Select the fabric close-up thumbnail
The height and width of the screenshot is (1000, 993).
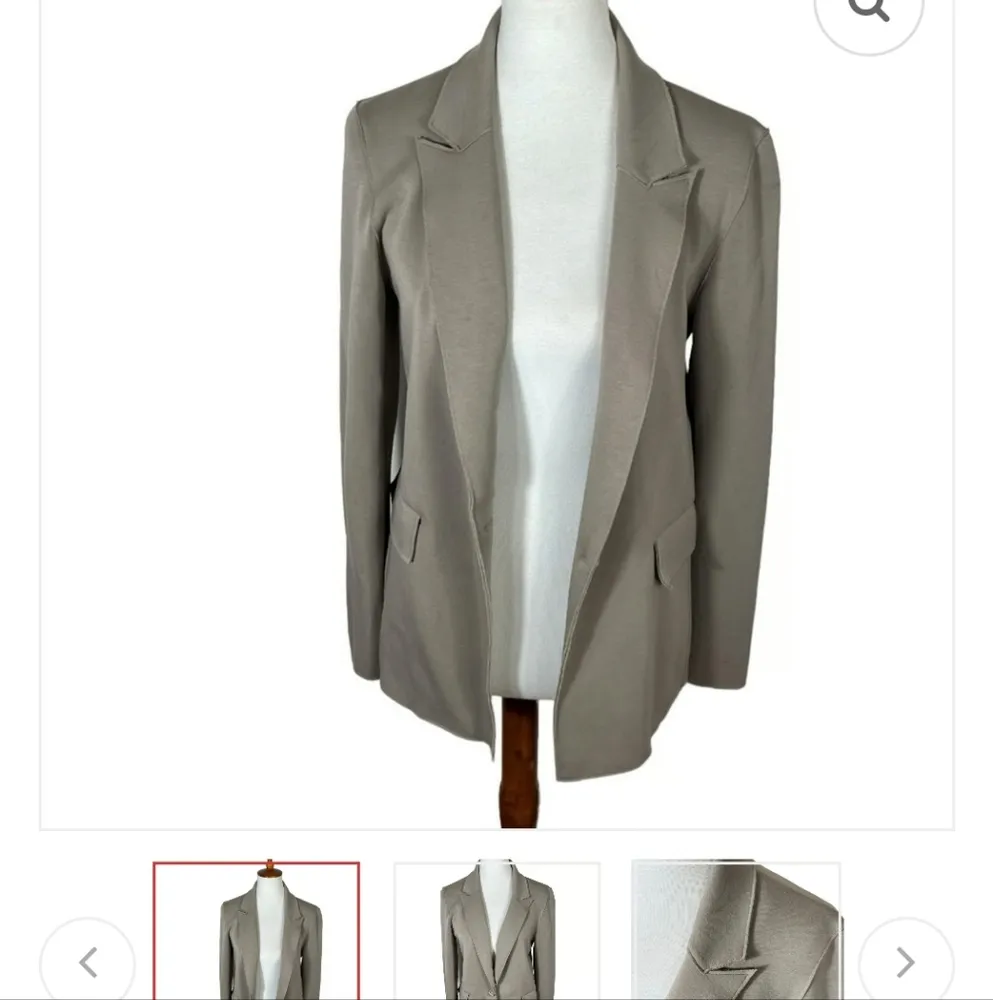[x=734, y=928]
